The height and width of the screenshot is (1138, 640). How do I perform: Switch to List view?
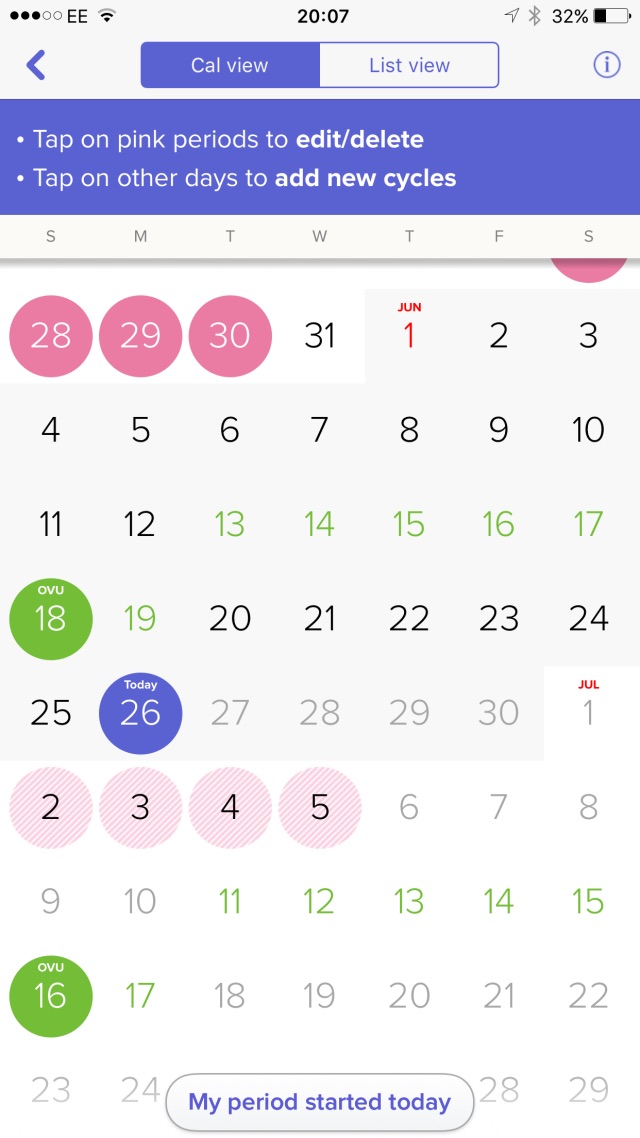coord(409,65)
